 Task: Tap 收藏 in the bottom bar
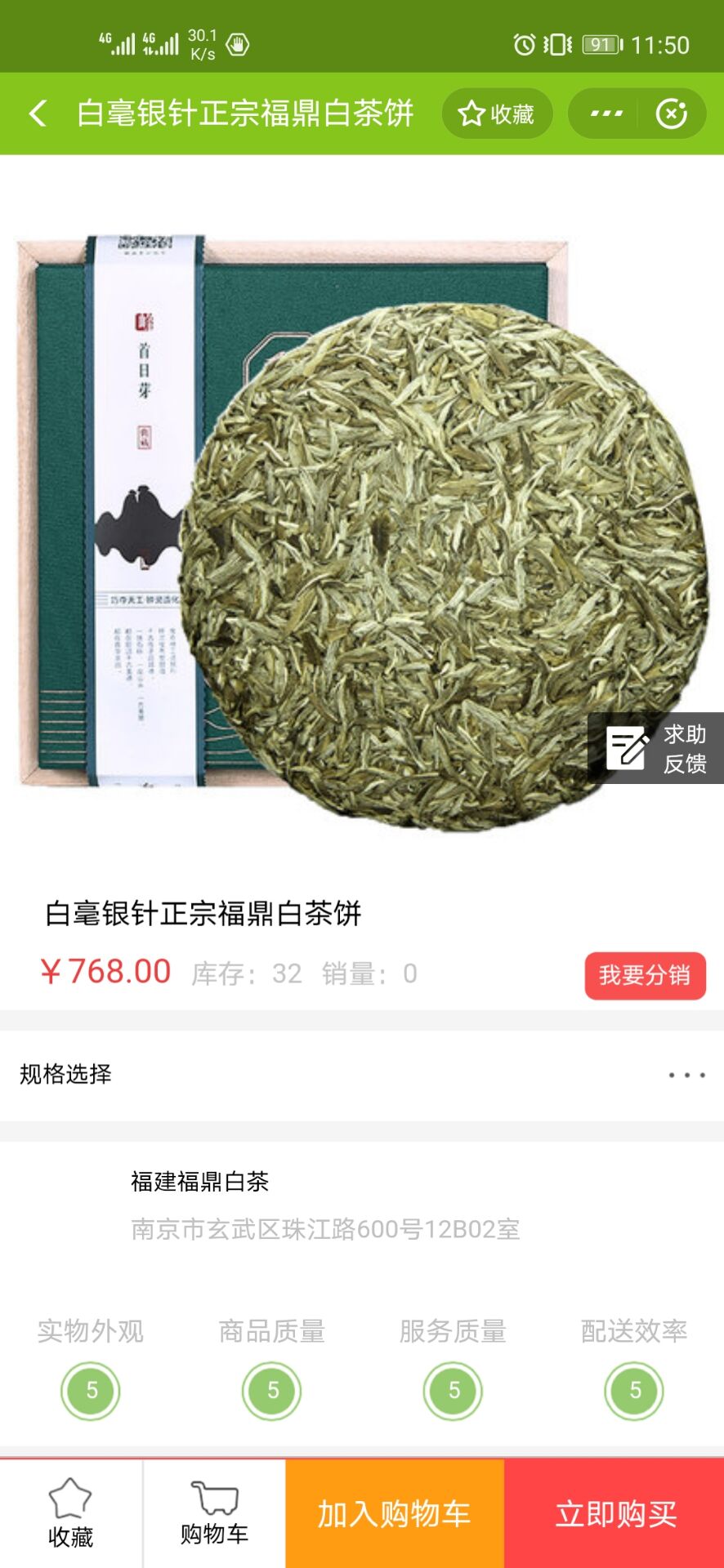(71, 1514)
